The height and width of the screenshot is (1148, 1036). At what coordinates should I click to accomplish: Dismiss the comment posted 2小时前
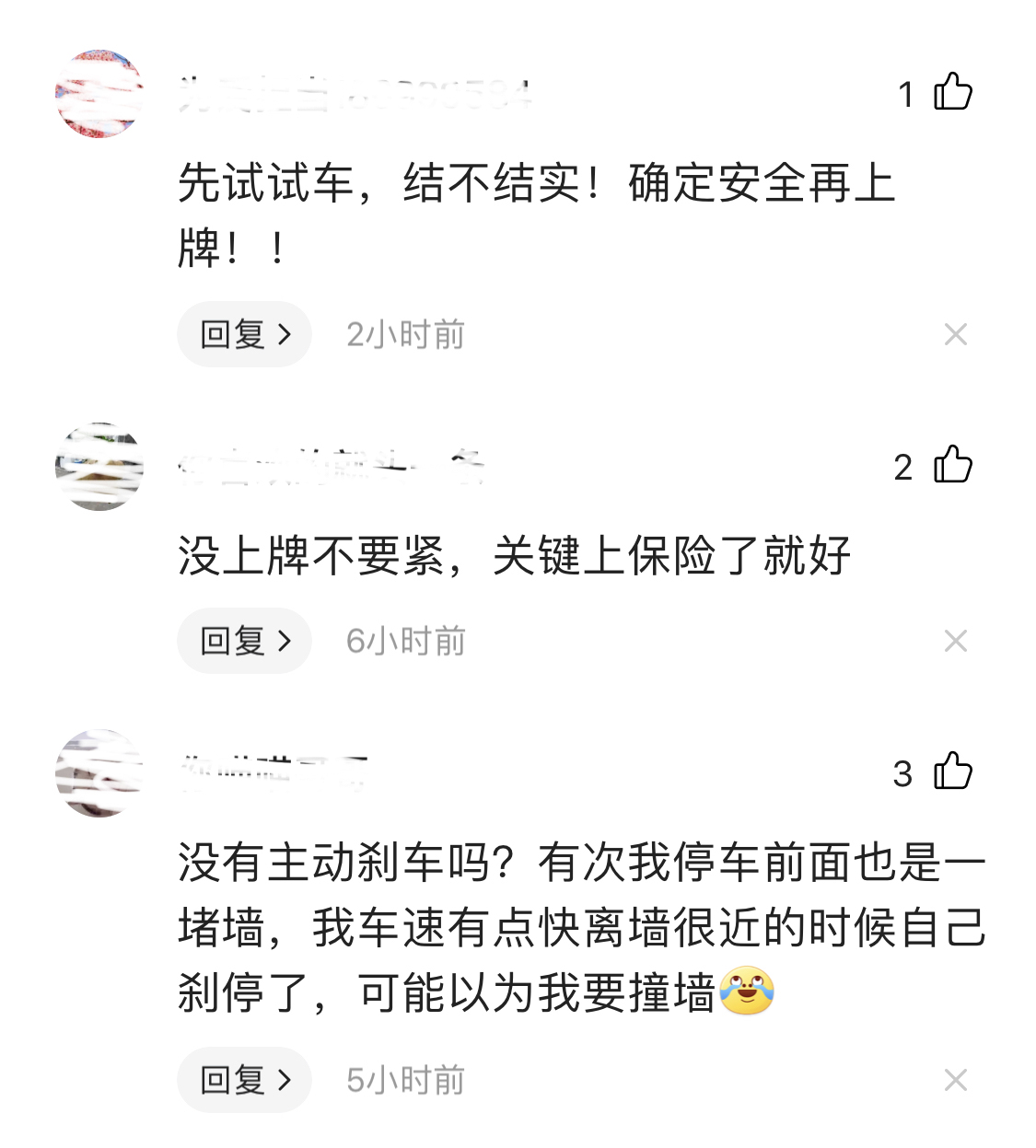tap(955, 334)
